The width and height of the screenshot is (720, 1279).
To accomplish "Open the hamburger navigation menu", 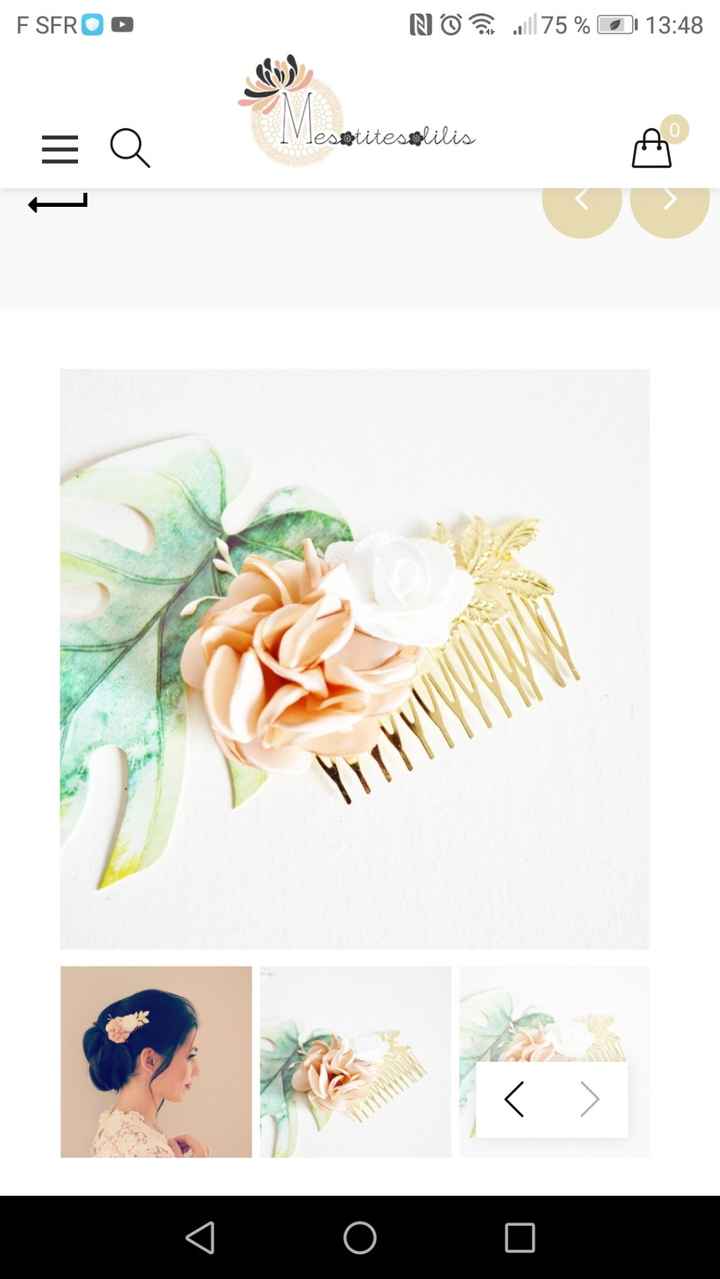I will [60, 149].
